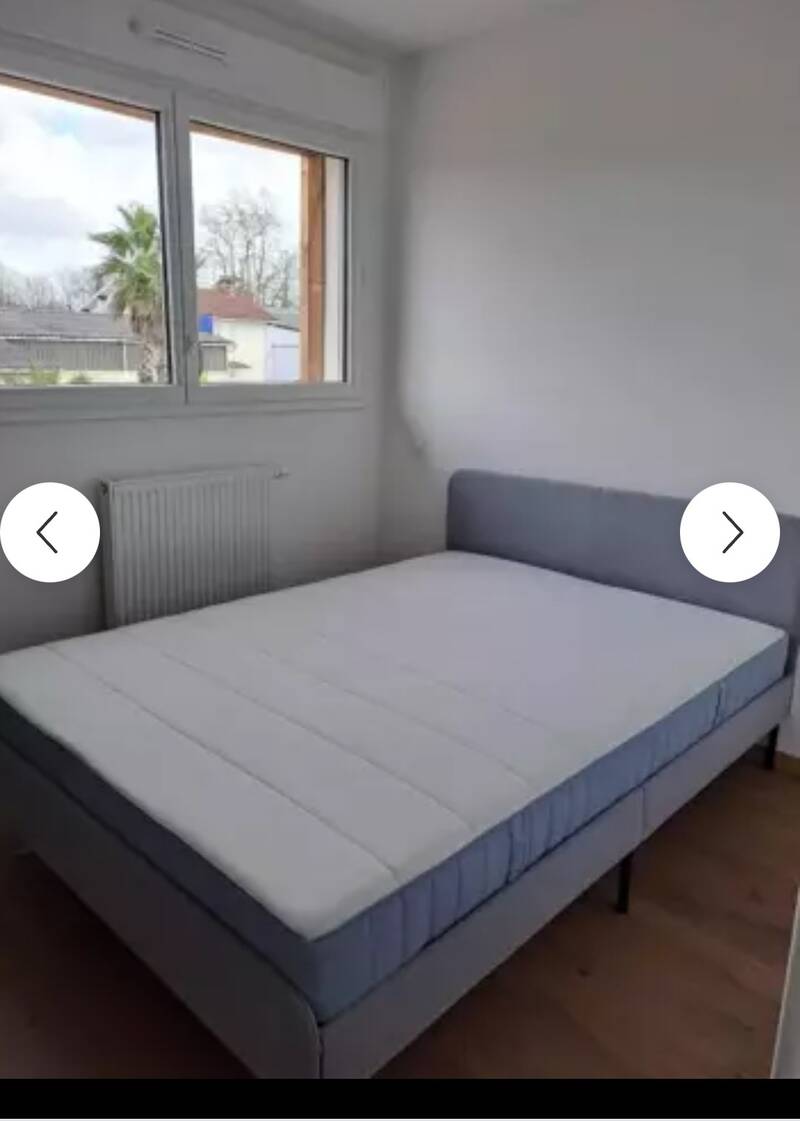Go to the next photo
The image size is (800, 1121).
pos(730,532)
